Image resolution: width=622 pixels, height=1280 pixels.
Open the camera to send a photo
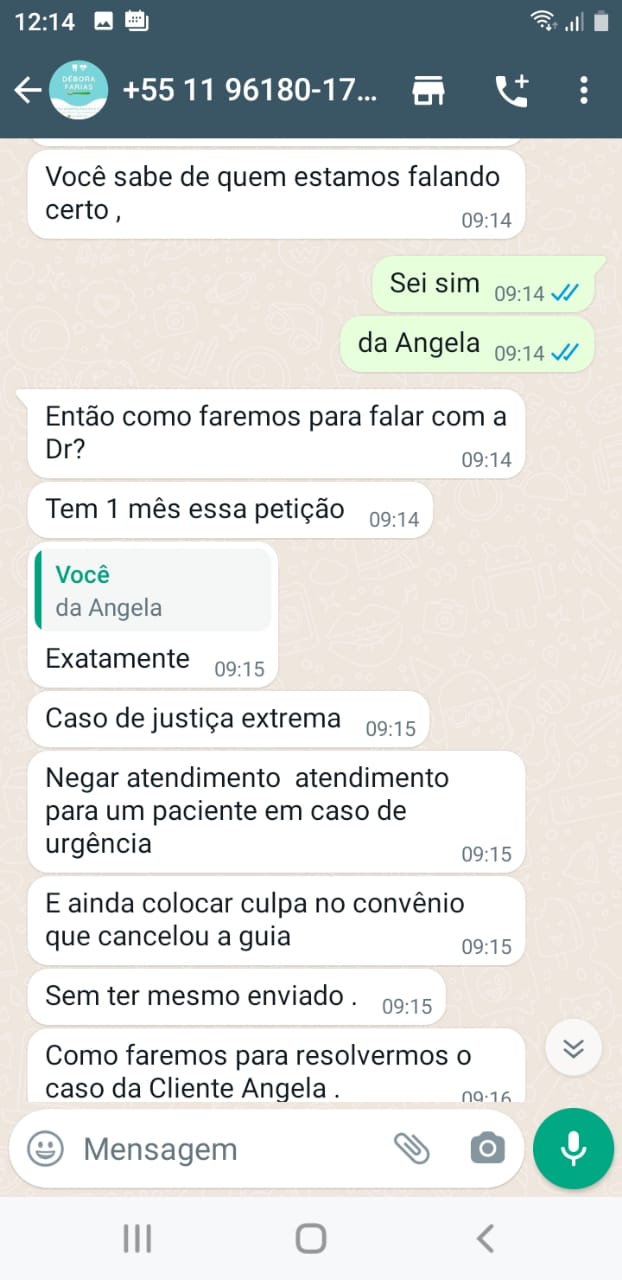487,1148
